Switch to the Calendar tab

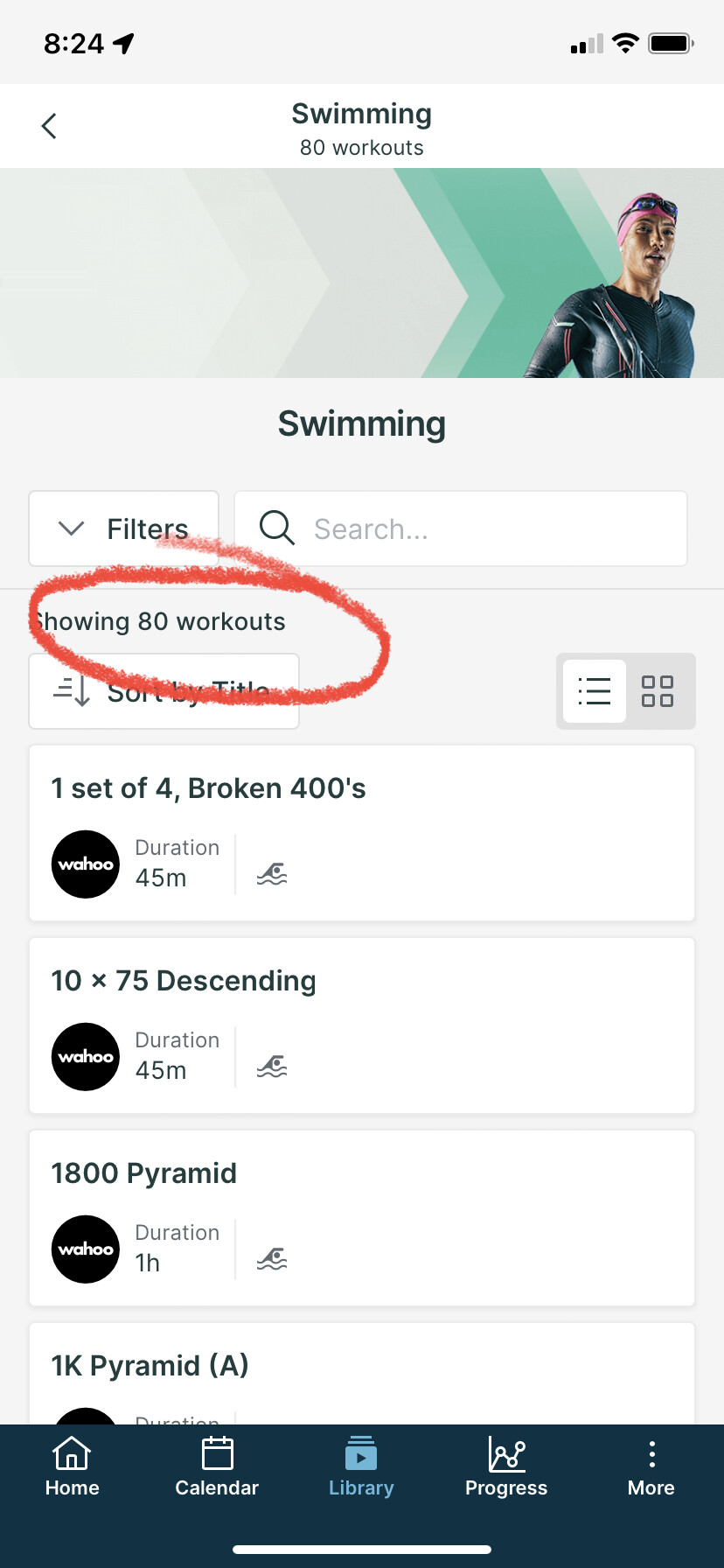pos(217,1467)
